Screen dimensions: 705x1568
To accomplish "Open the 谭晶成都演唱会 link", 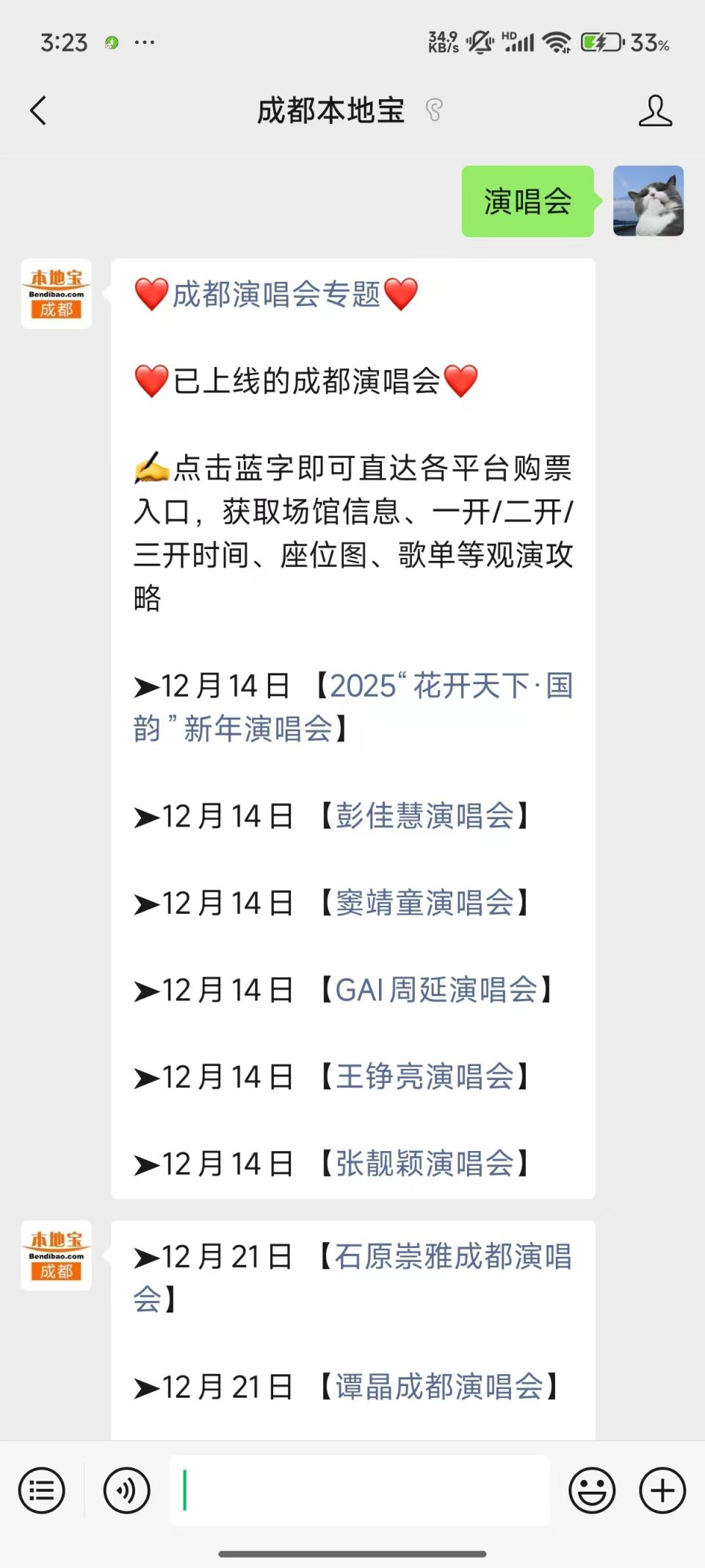I will pos(439,1387).
